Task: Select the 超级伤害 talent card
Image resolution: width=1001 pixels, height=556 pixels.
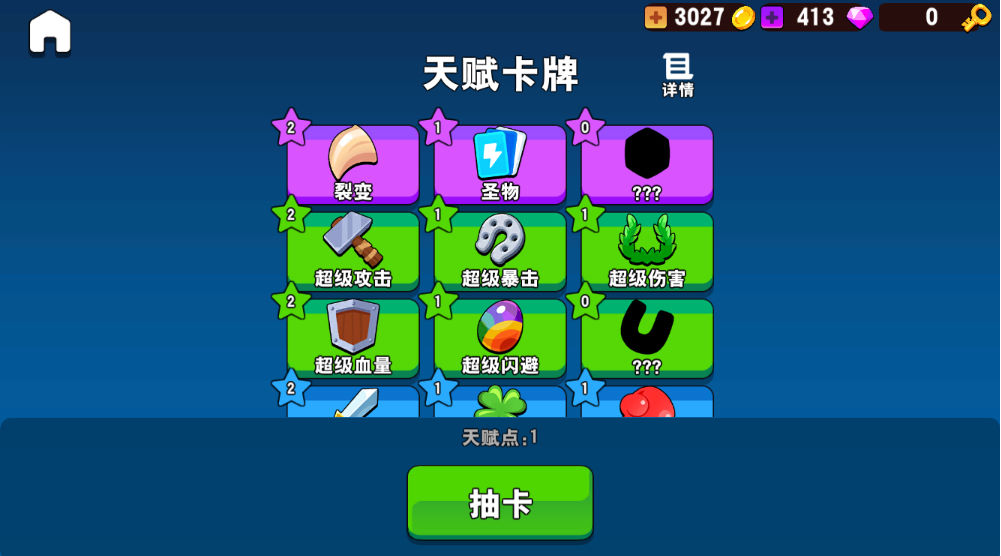Action: click(x=647, y=251)
